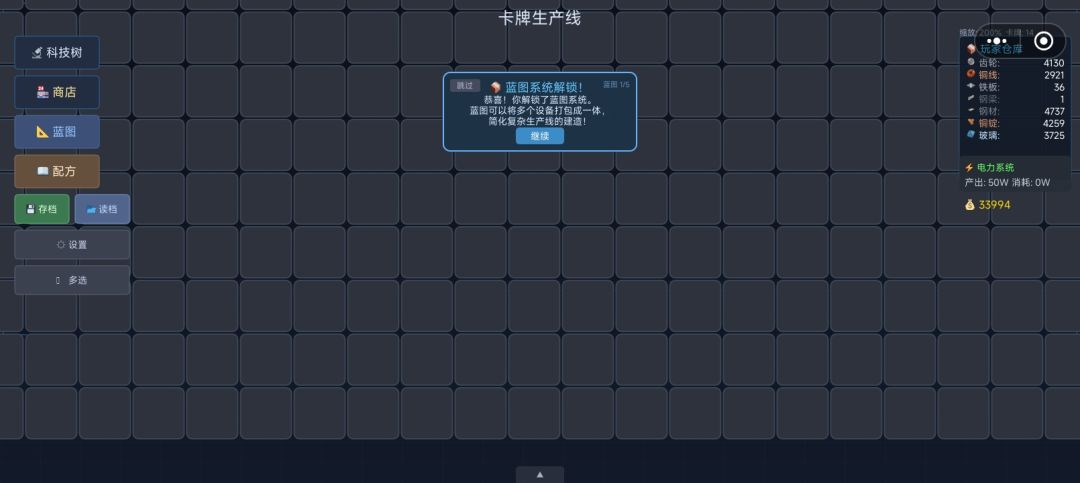
Task: Save the game with 存档
Action: click(42, 209)
